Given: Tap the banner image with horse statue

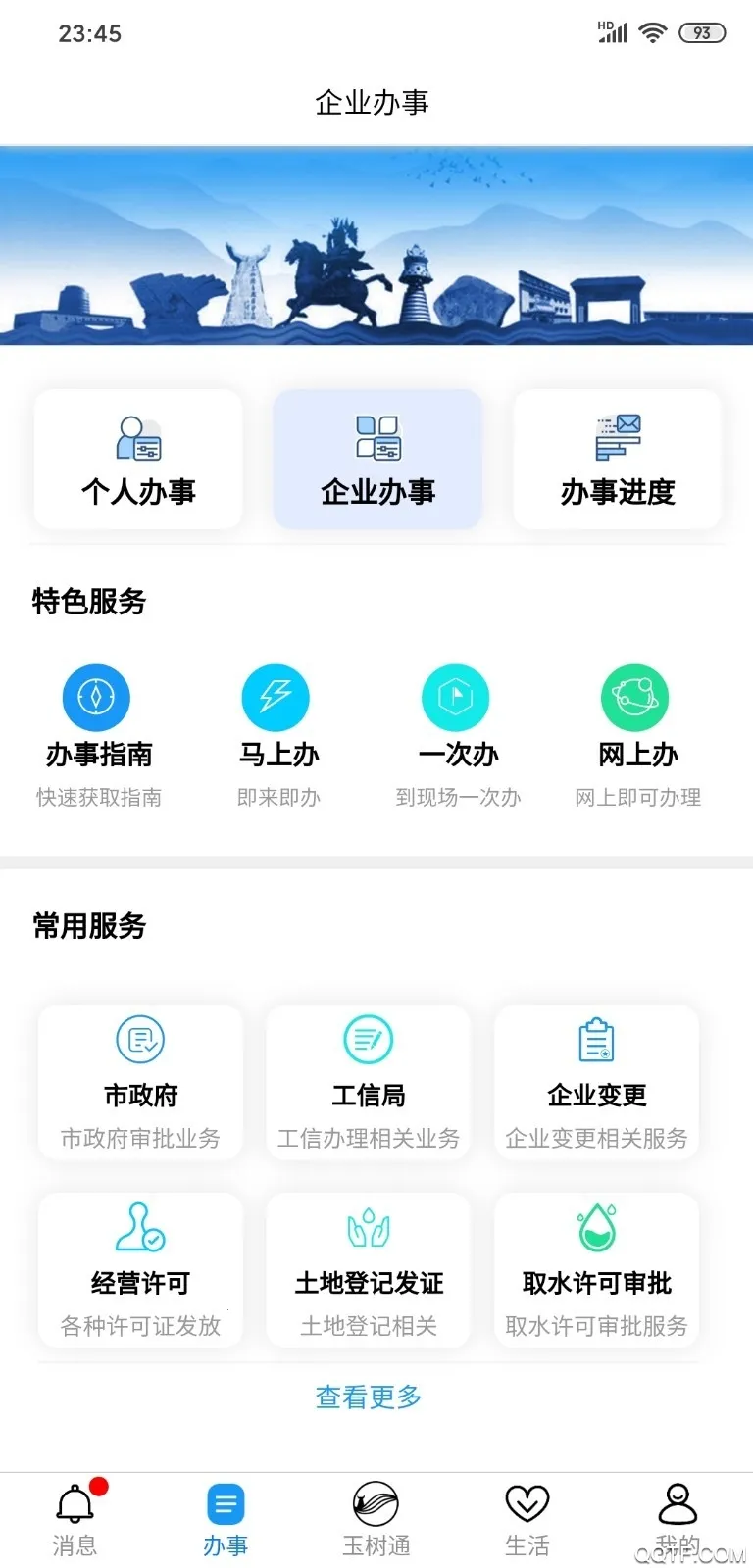Looking at the screenshot, I should point(376,245).
